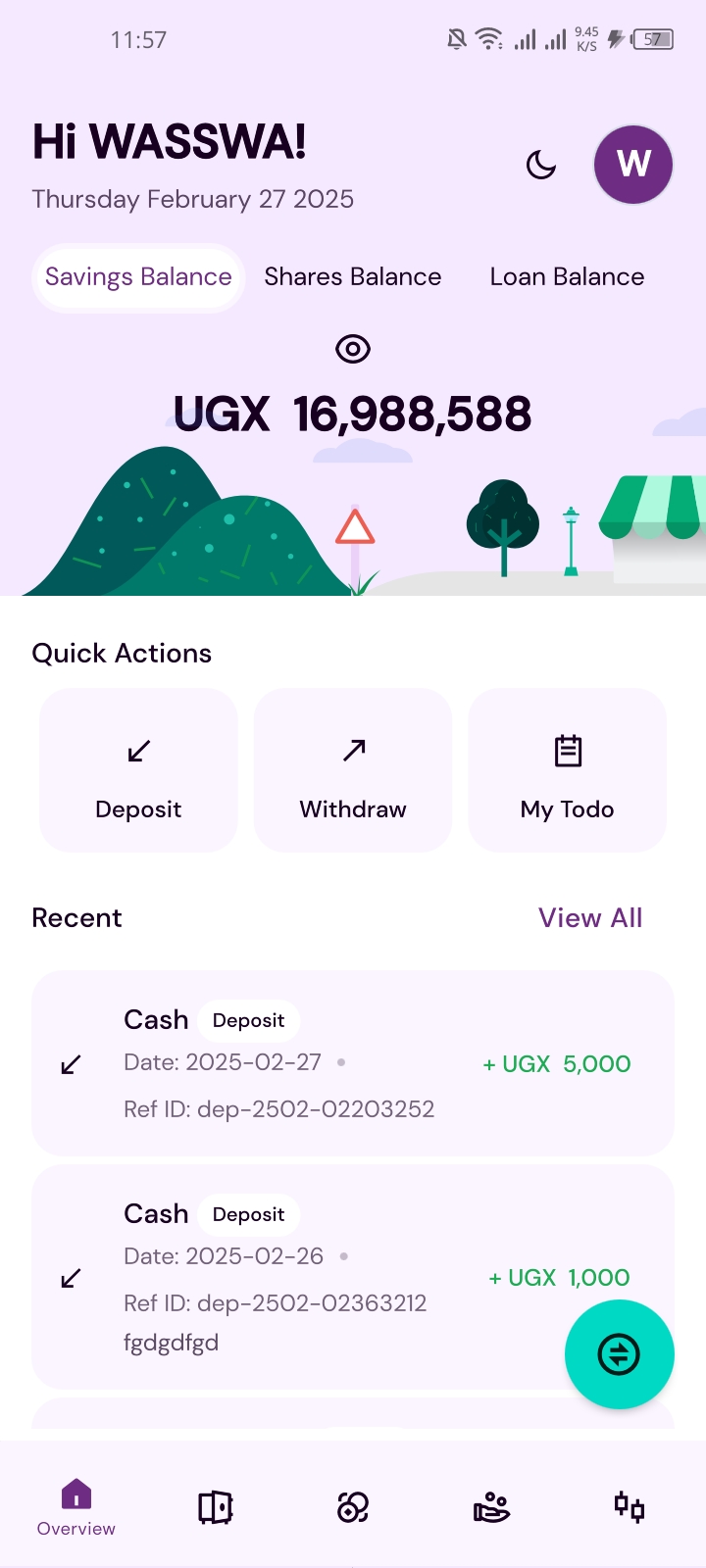Switch to the Shares Balance tab
Screen dimensions: 706x1568
tap(353, 277)
